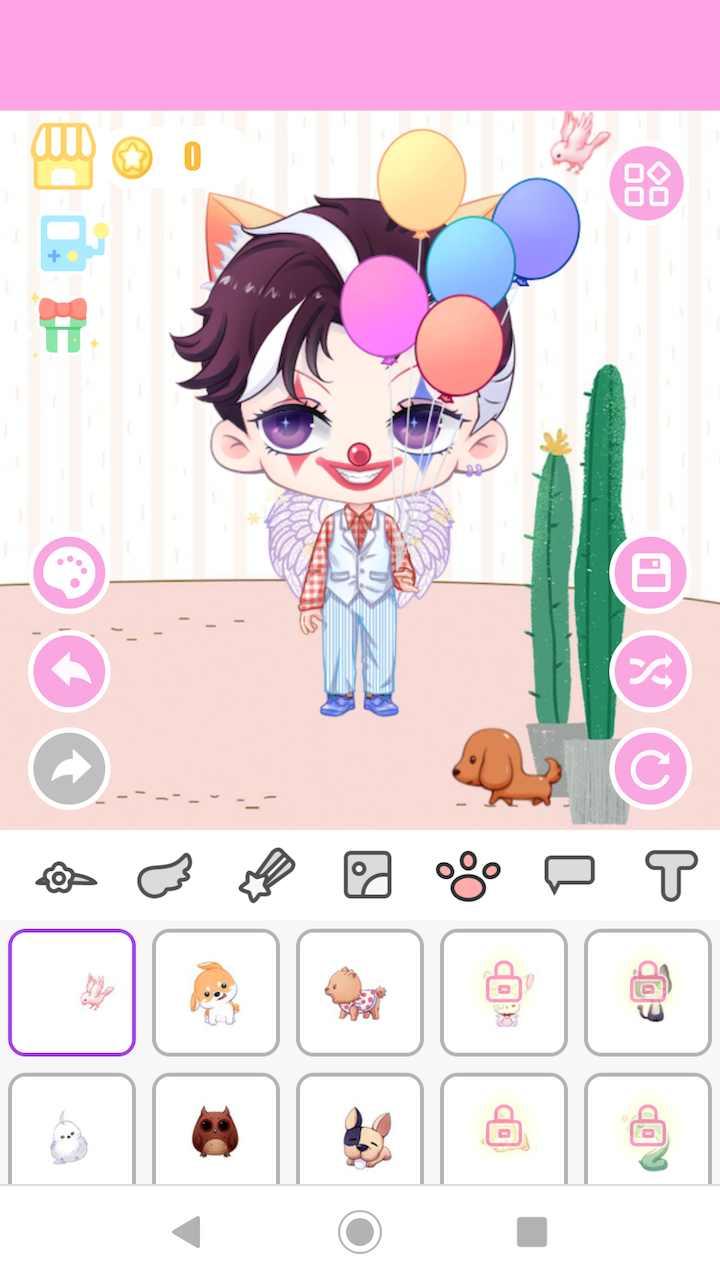Save the character with floppy icon

[650, 574]
